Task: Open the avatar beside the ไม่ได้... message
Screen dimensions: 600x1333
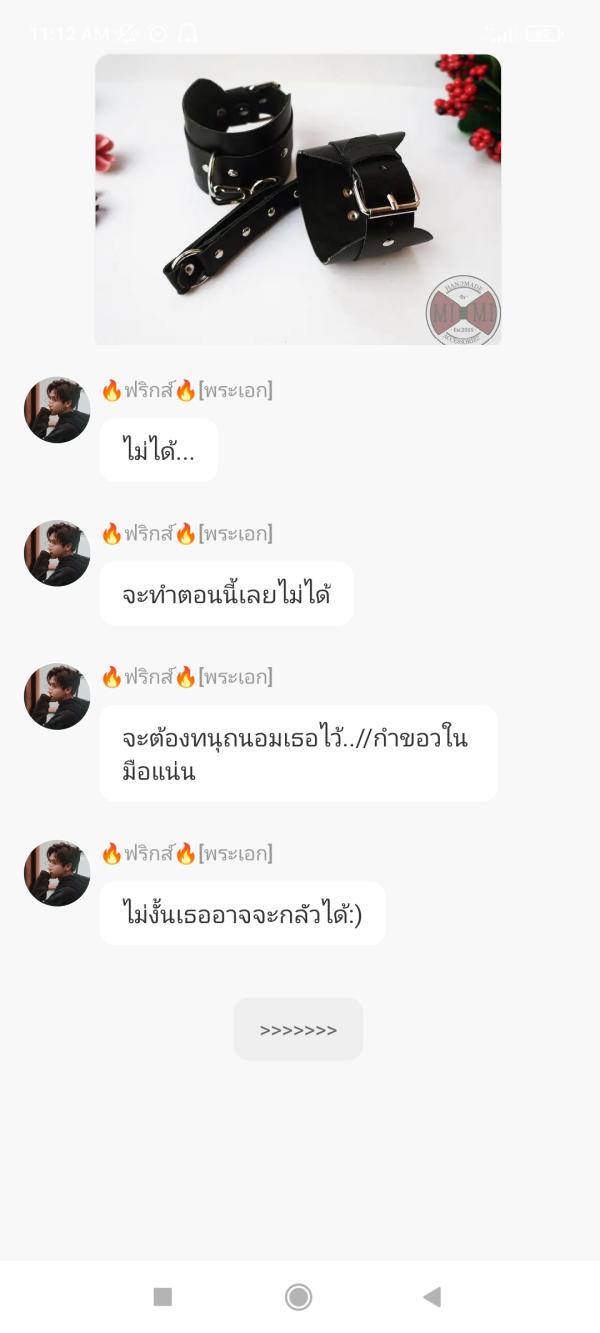Action: pyautogui.click(x=57, y=410)
